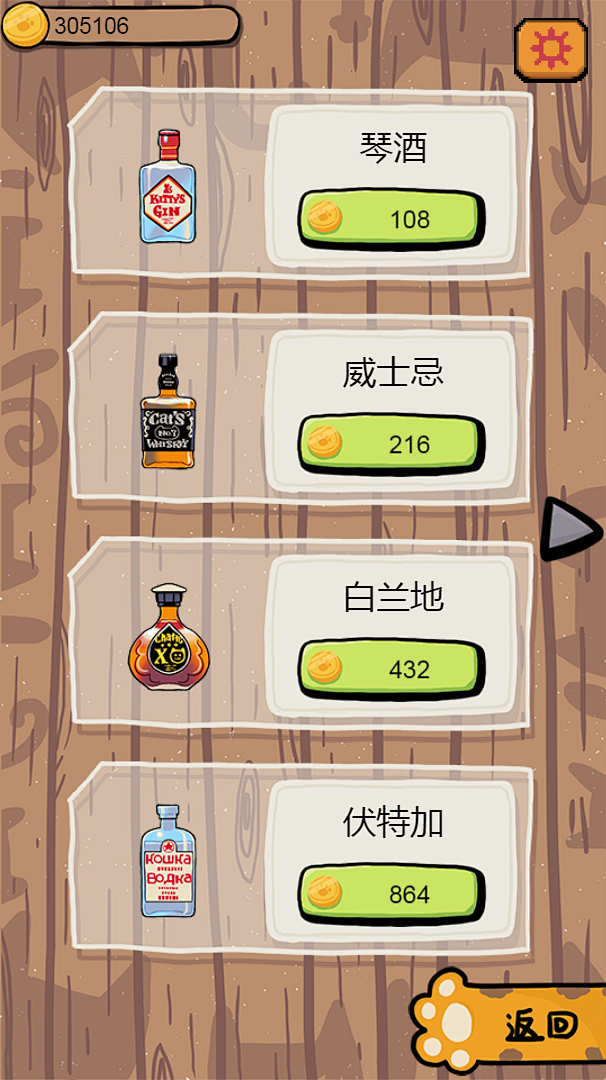Go to next page with the arrow
This screenshot has height=1080, width=606.
tap(570, 529)
